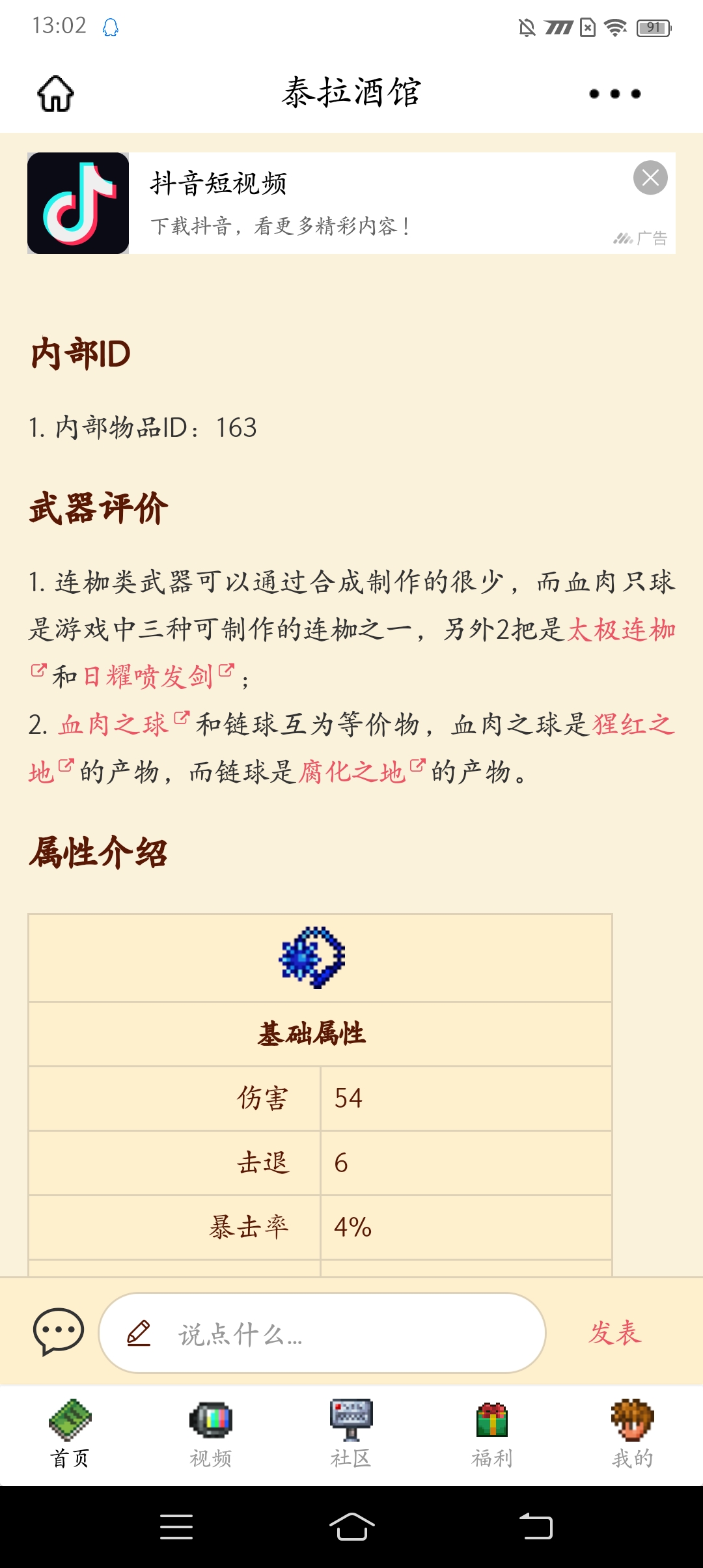This screenshot has width=703, height=1568.
Task: Follow the 猩红之地 link
Action: 633,725
